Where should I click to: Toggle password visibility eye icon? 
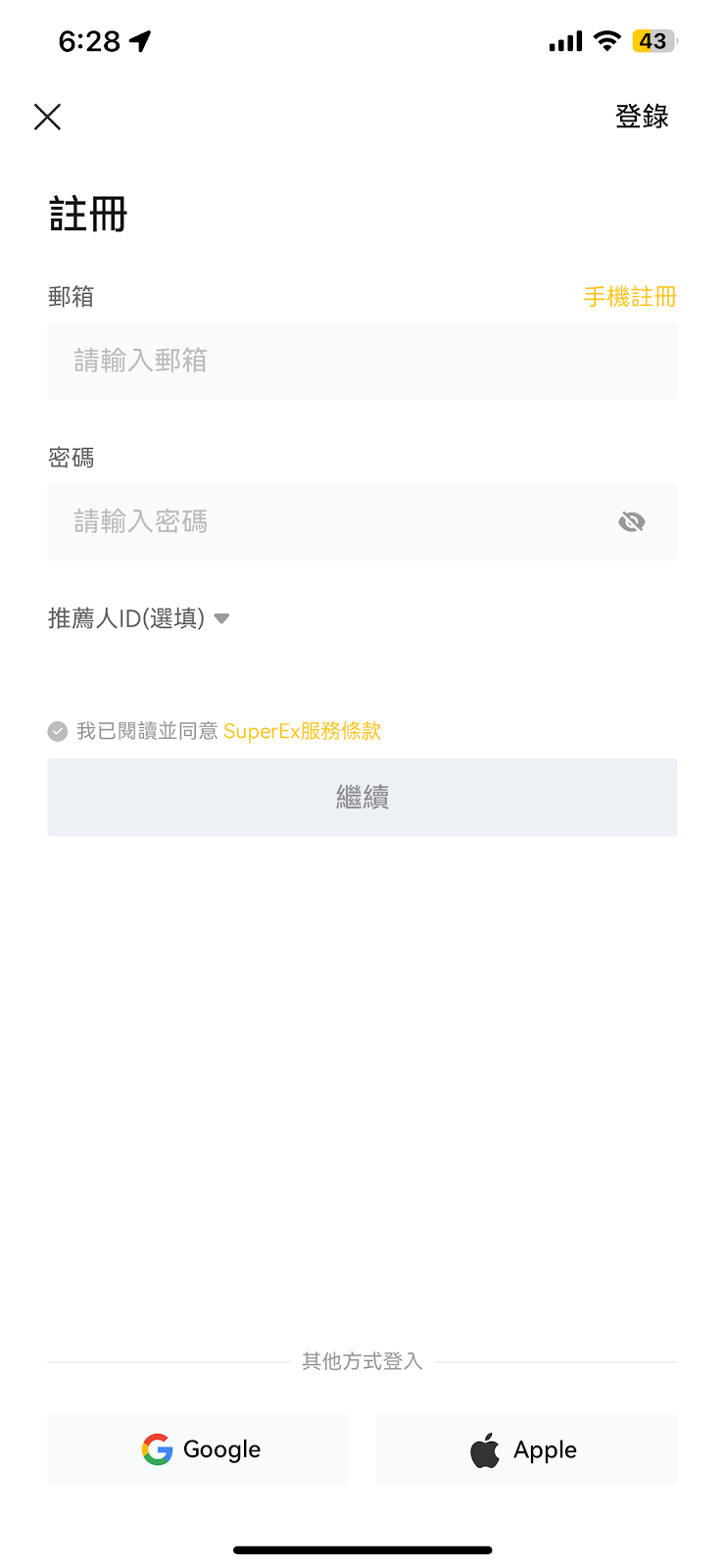(632, 522)
